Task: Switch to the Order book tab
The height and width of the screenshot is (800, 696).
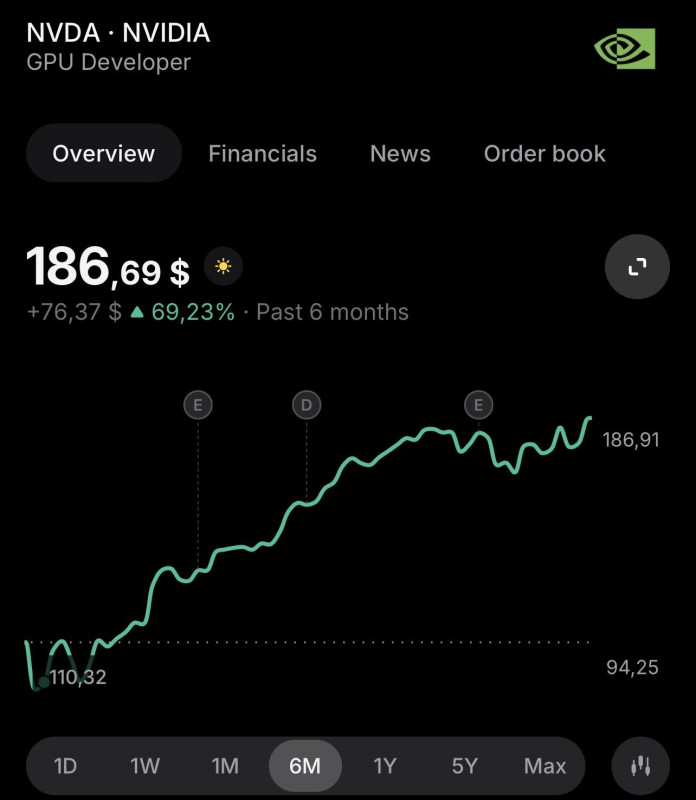Action: pyautogui.click(x=545, y=154)
